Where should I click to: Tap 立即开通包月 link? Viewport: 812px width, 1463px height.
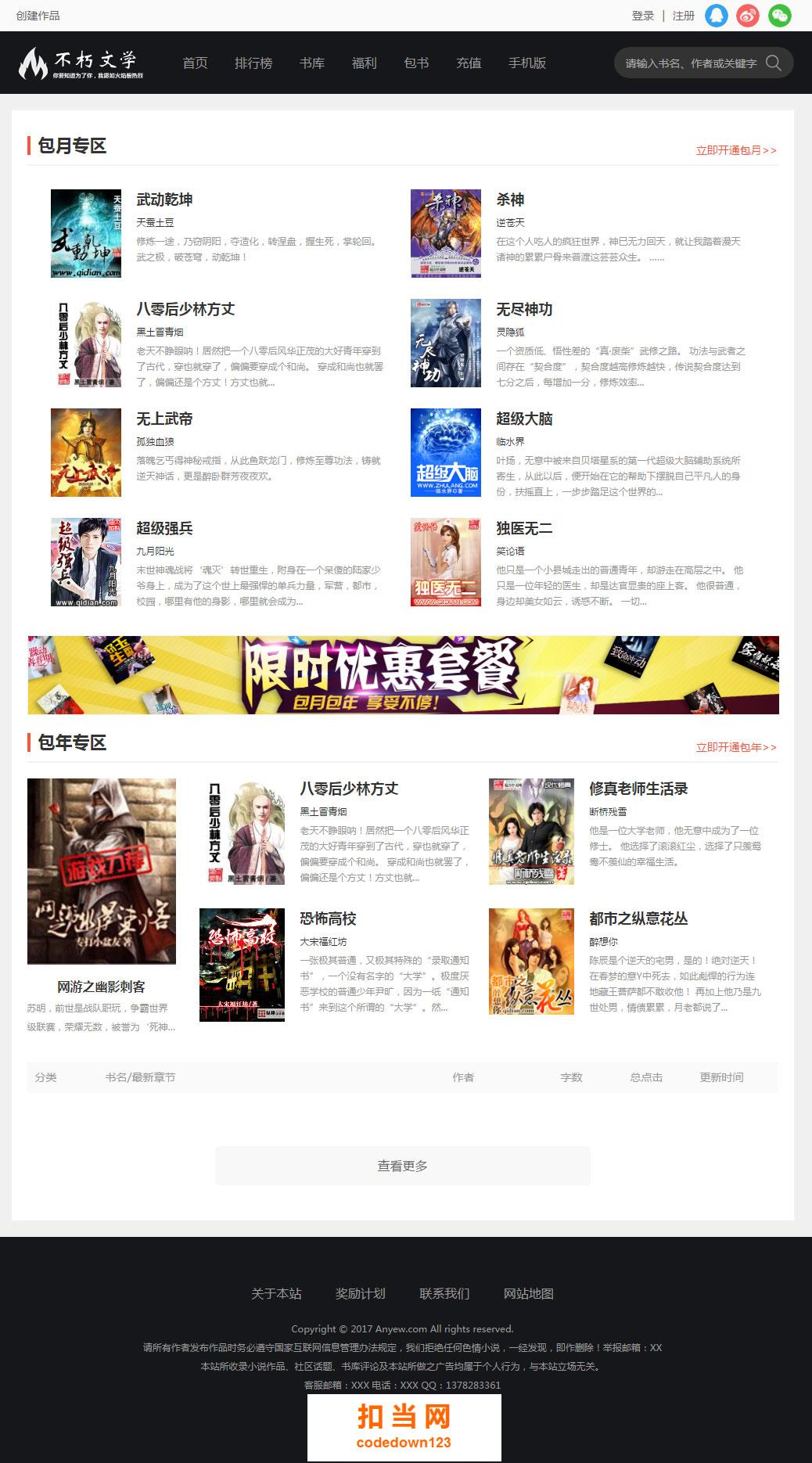[736, 150]
